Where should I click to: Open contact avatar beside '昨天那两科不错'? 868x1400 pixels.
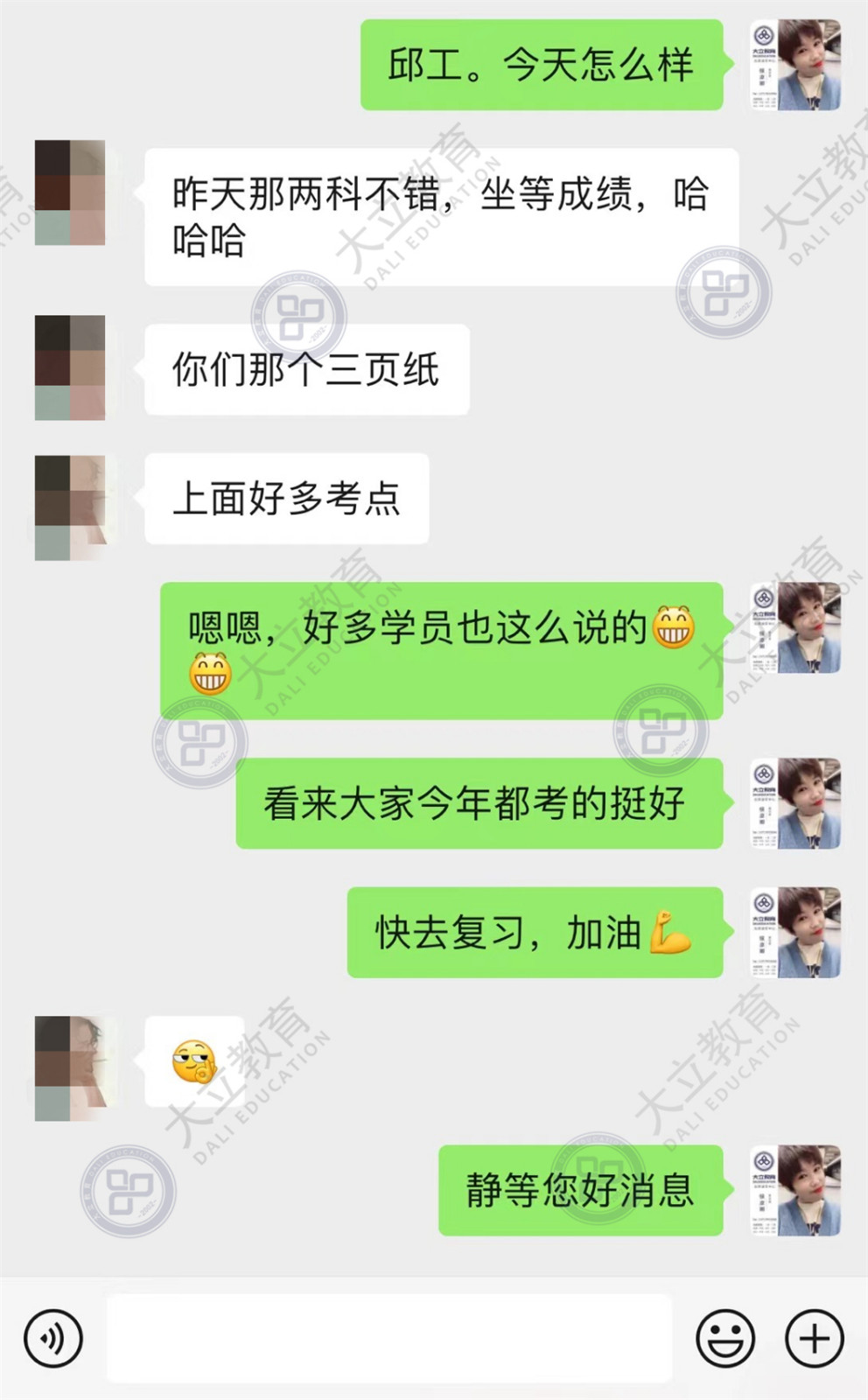pyautogui.click(x=70, y=192)
